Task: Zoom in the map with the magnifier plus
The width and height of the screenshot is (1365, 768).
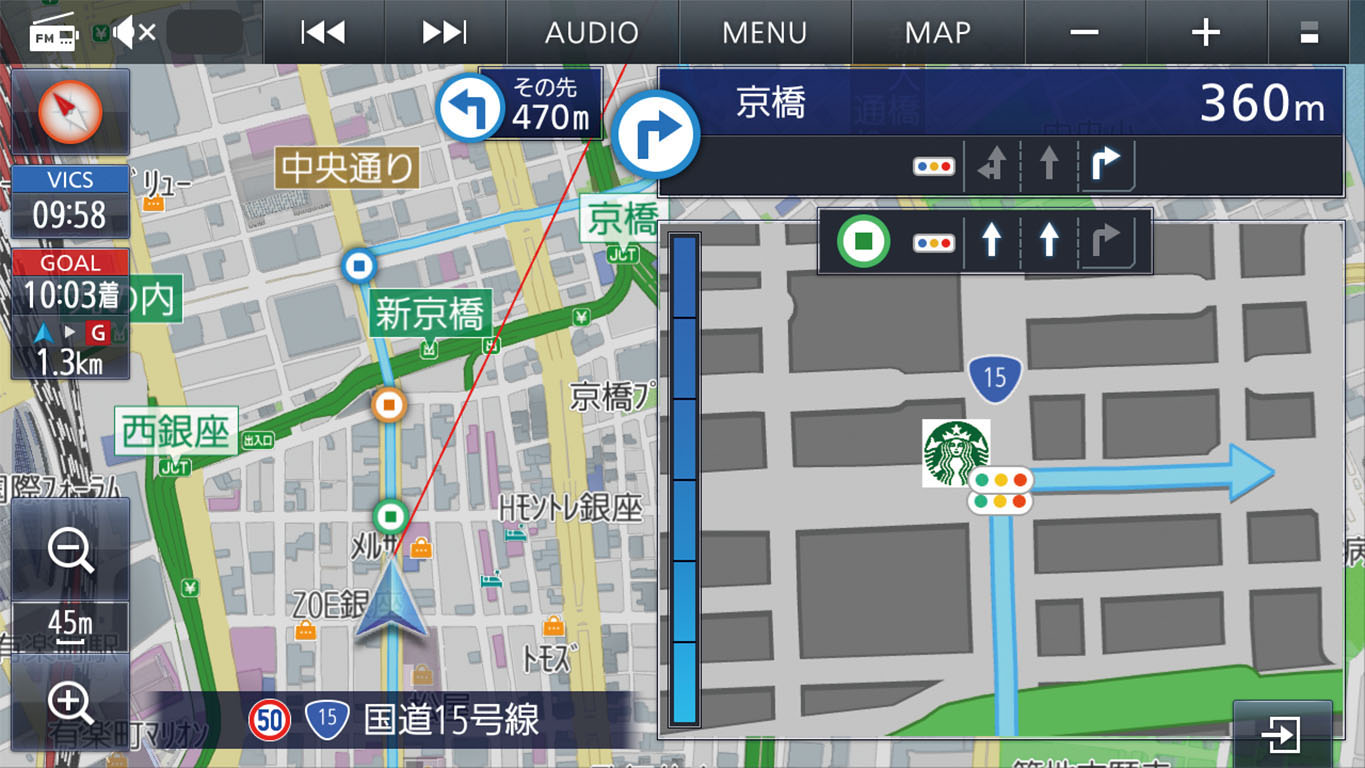Action: coord(70,703)
